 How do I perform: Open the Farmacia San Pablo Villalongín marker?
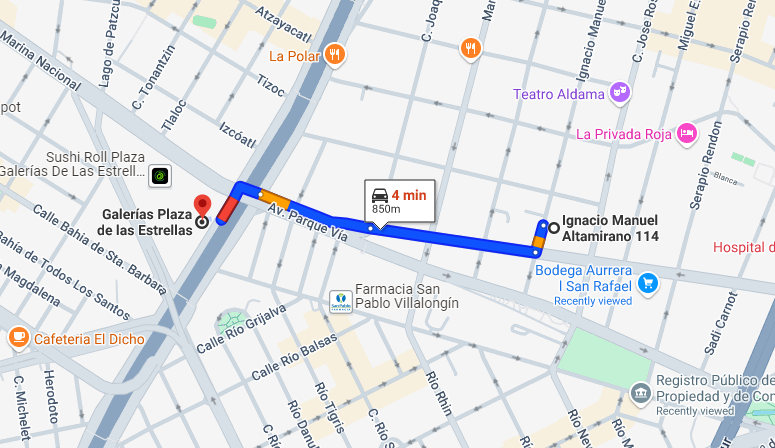[341, 302]
